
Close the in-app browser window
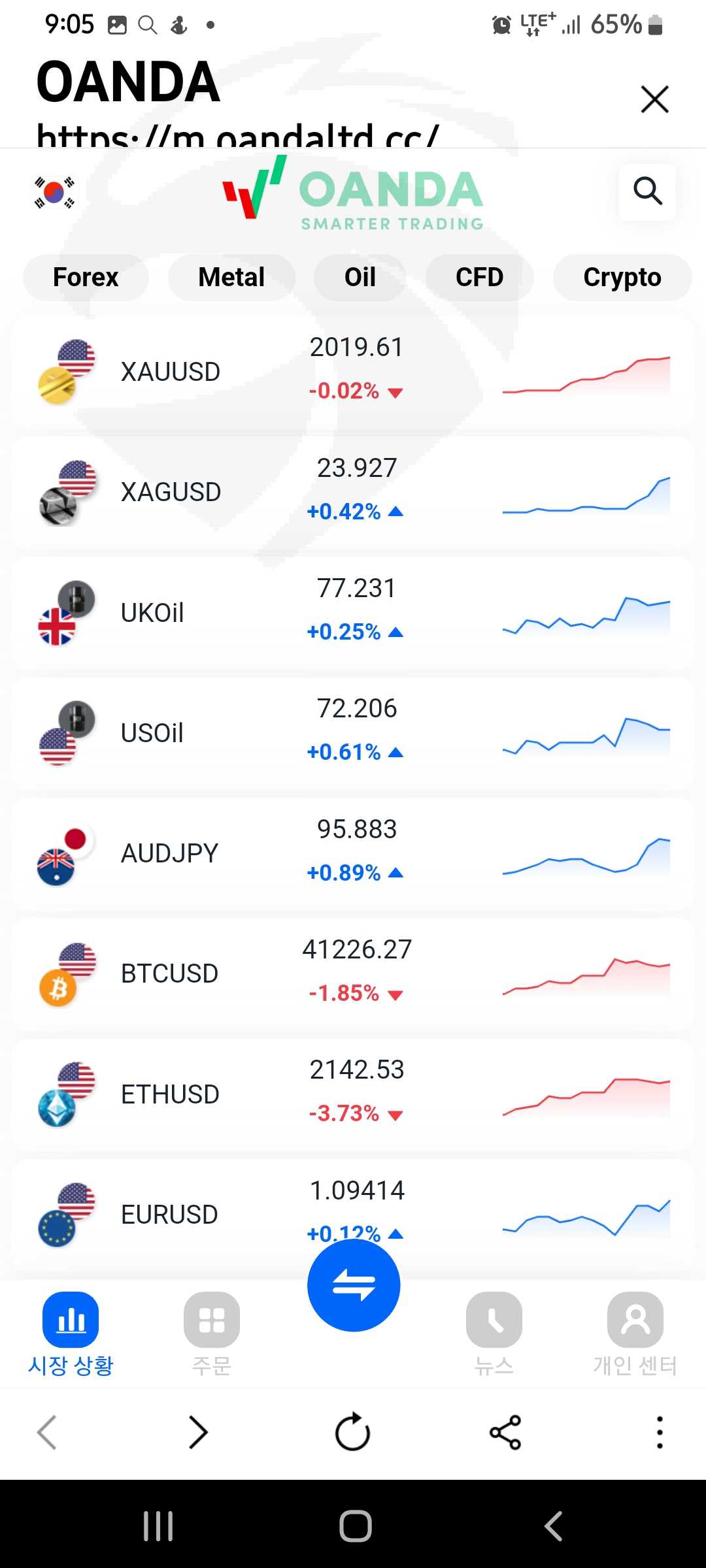click(x=654, y=99)
